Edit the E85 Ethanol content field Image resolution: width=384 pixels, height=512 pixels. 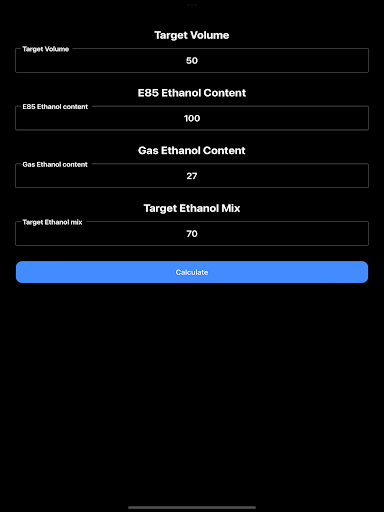[192, 118]
